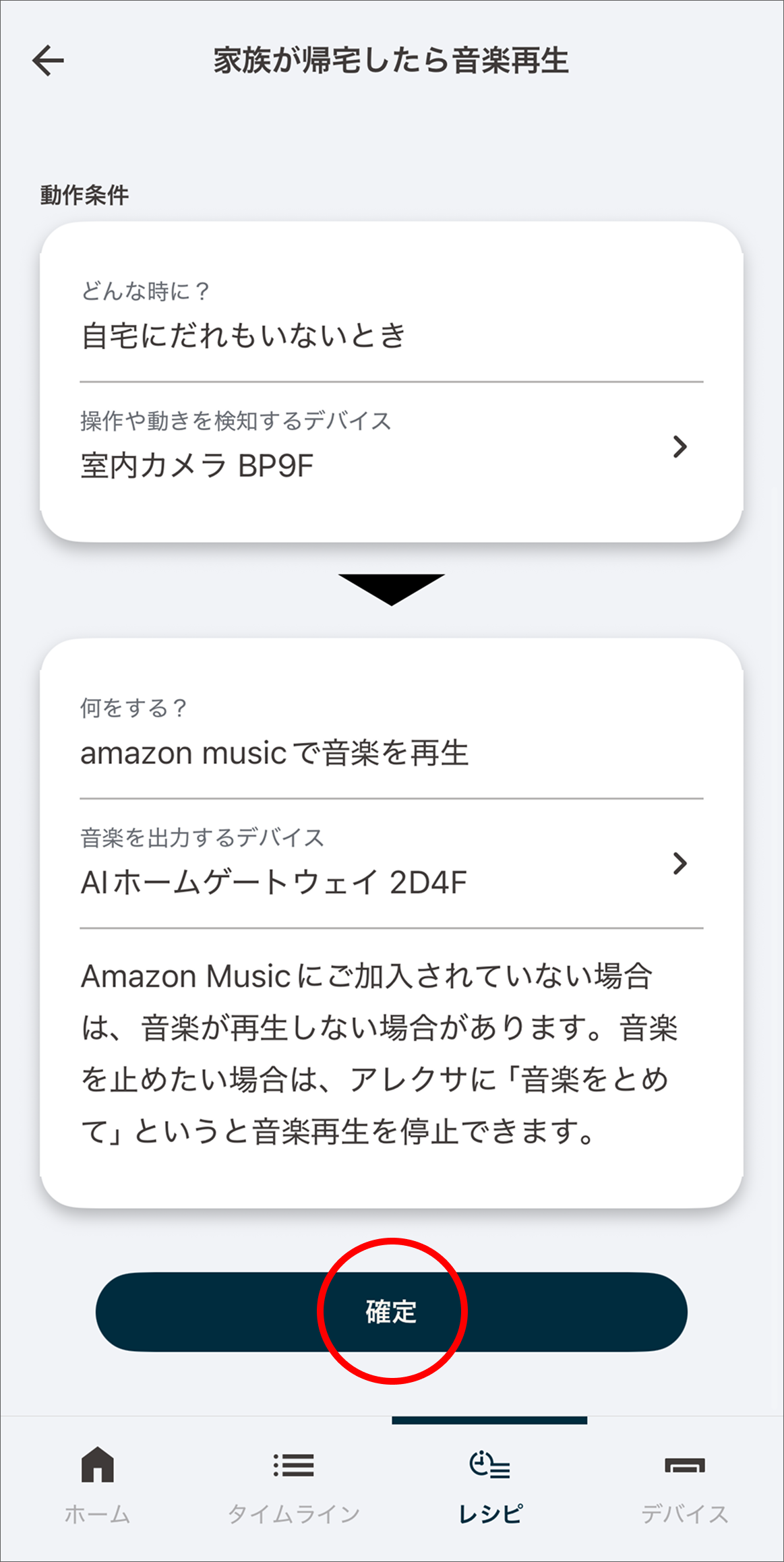Tap the 確定 confirm button
This screenshot has height=1562, width=784.
tap(392, 1310)
